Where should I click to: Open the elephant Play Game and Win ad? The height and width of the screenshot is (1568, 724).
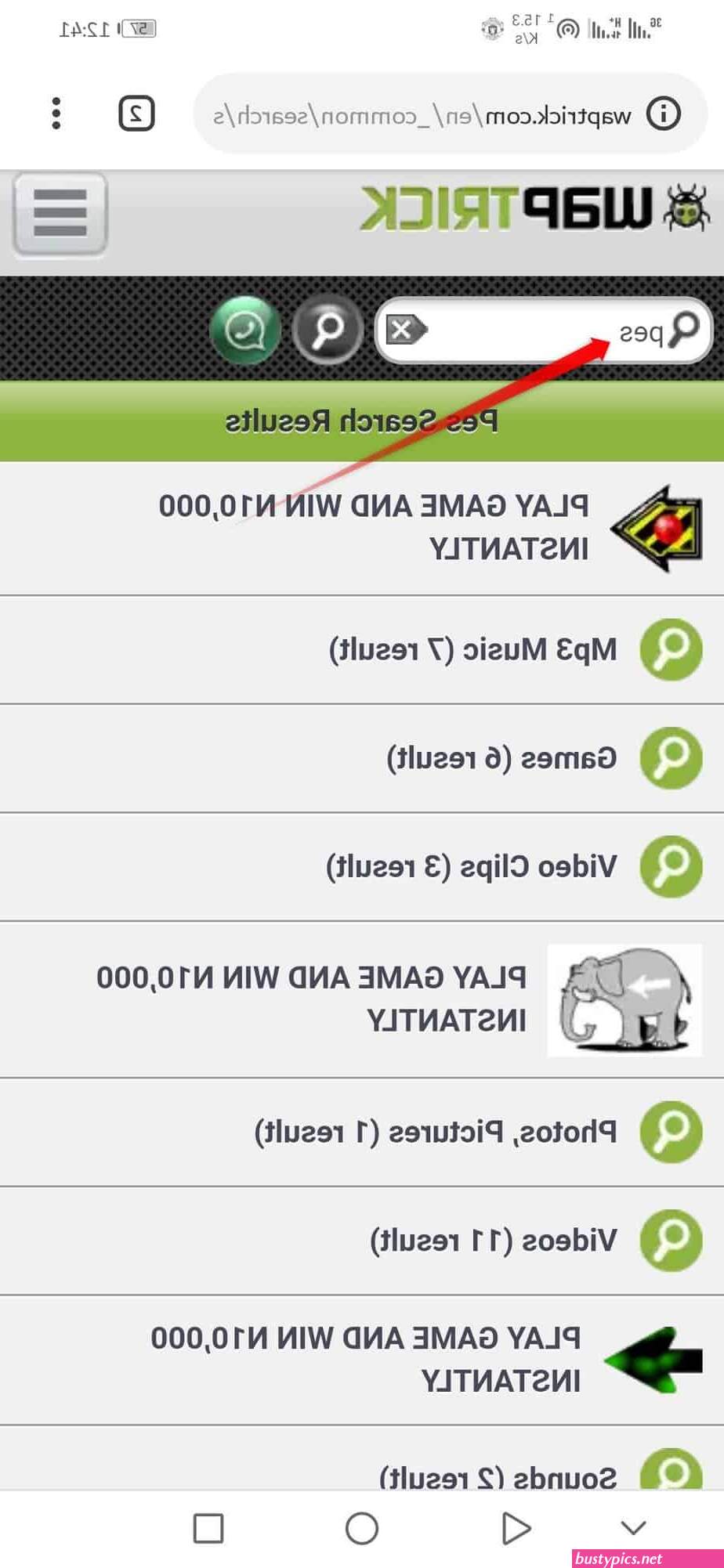(x=362, y=999)
